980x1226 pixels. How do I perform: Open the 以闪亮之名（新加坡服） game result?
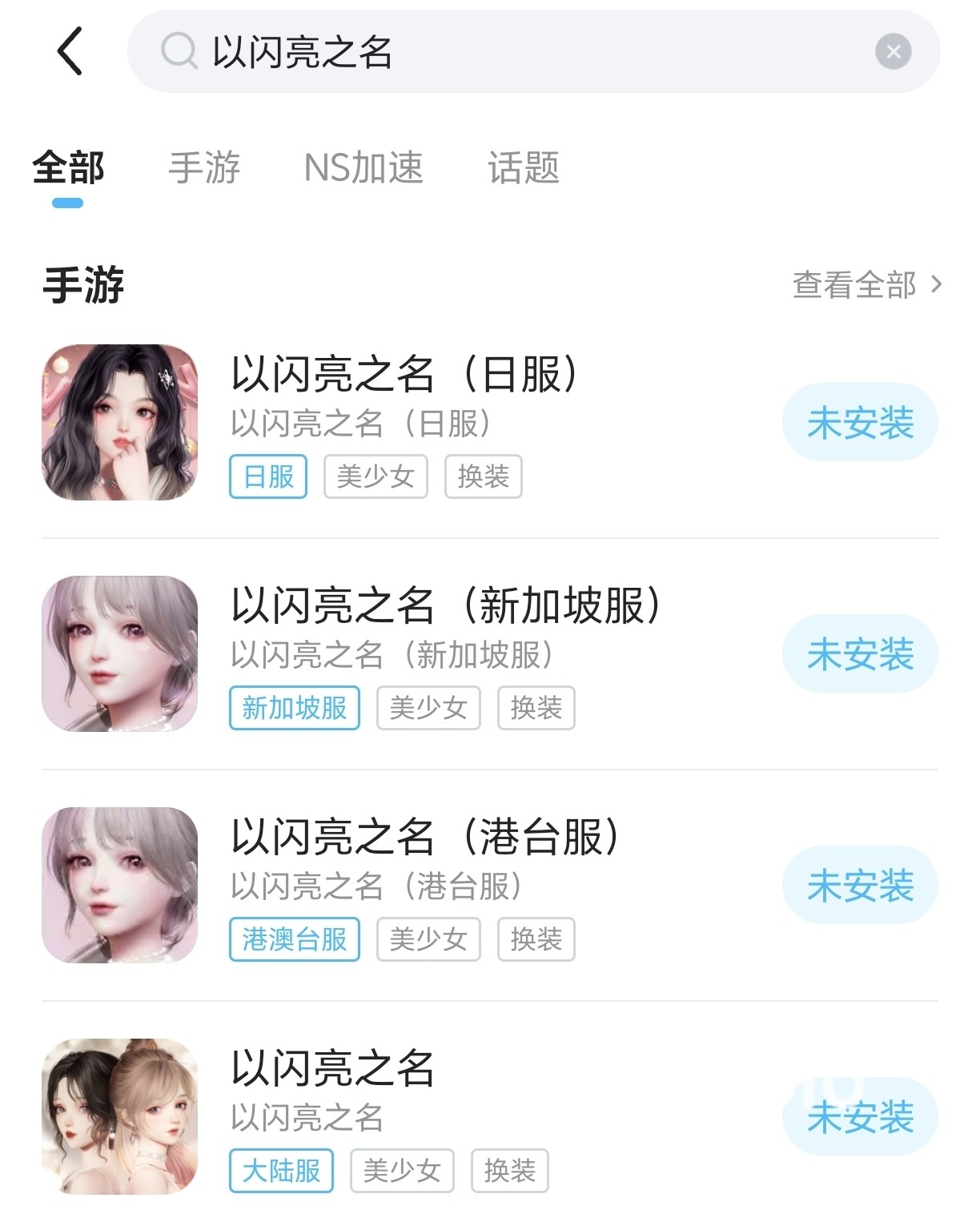(x=445, y=606)
